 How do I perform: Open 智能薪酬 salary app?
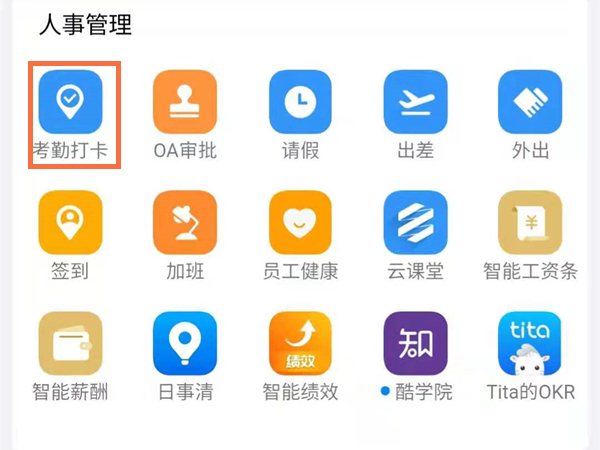click(70, 343)
